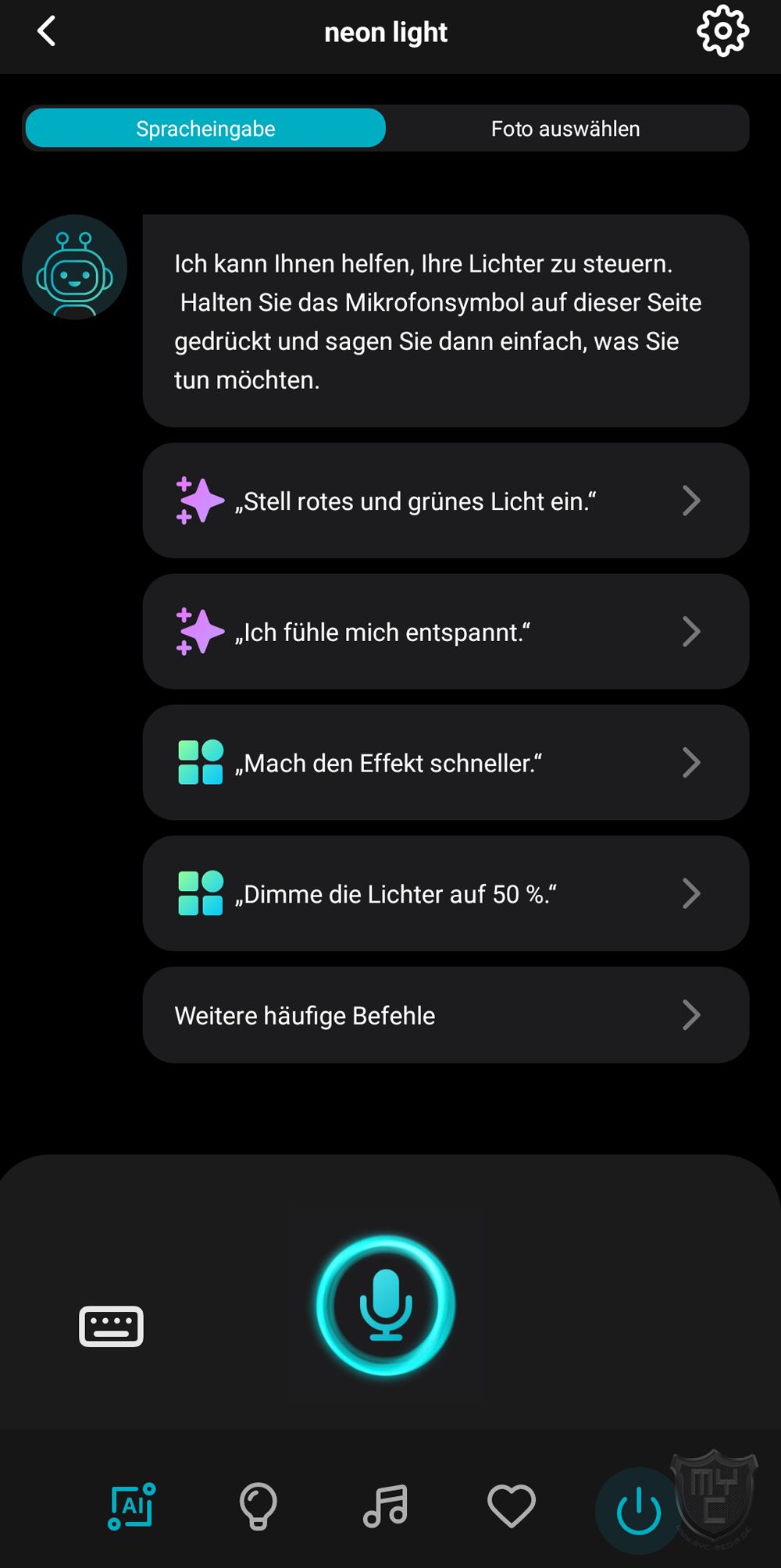Toggle the light power button
This screenshot has height=1568, width=781.
(x=638, y=1510)
